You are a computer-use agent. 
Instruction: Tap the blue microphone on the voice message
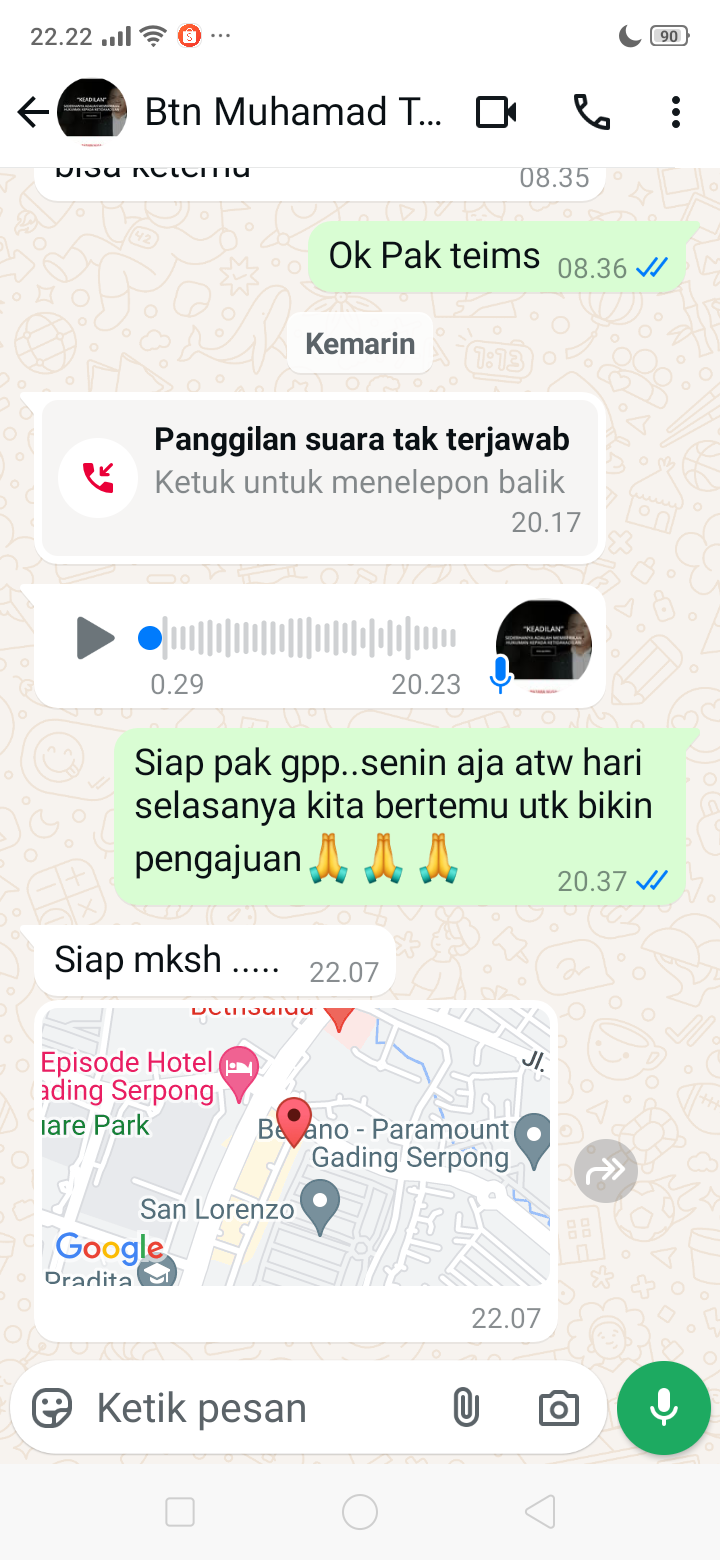tap(498, 678)
